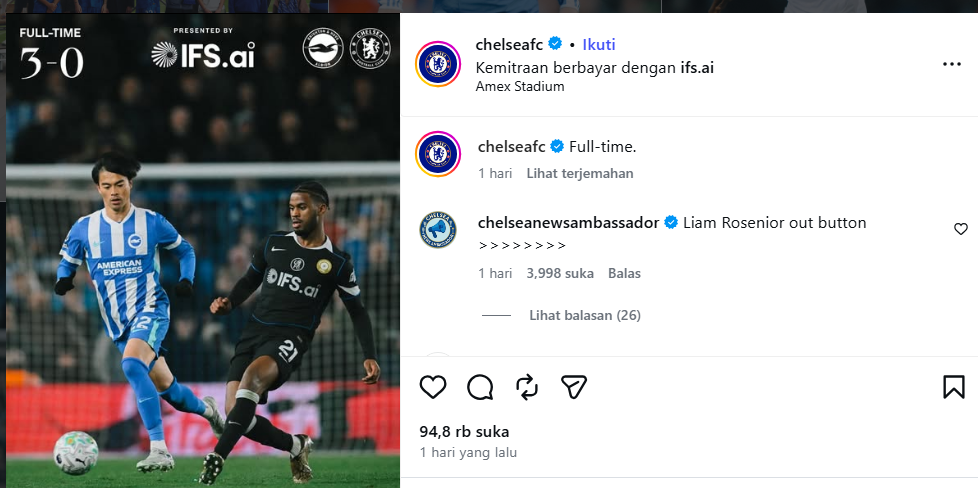Open chelseafc profile picture in the header

[x=438, y=64]
